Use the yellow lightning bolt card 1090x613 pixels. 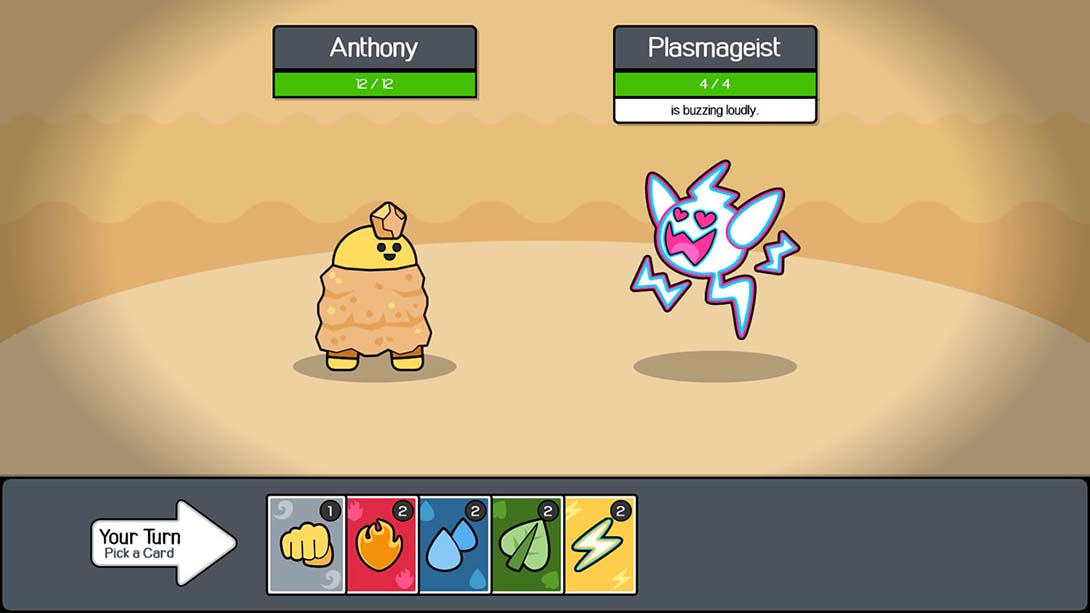[x=600, y=545]
